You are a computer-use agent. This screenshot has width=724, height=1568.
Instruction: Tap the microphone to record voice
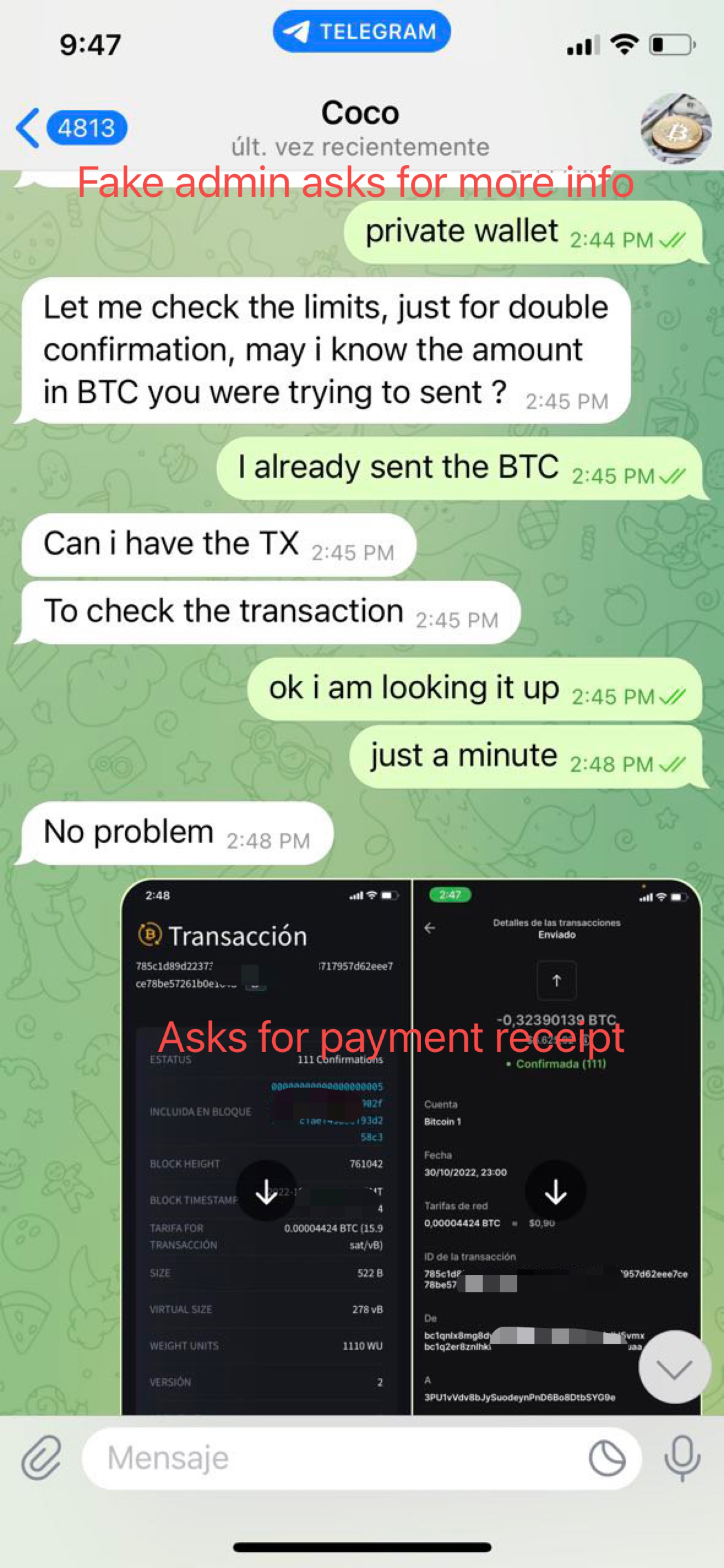(x=682, y=1458)
